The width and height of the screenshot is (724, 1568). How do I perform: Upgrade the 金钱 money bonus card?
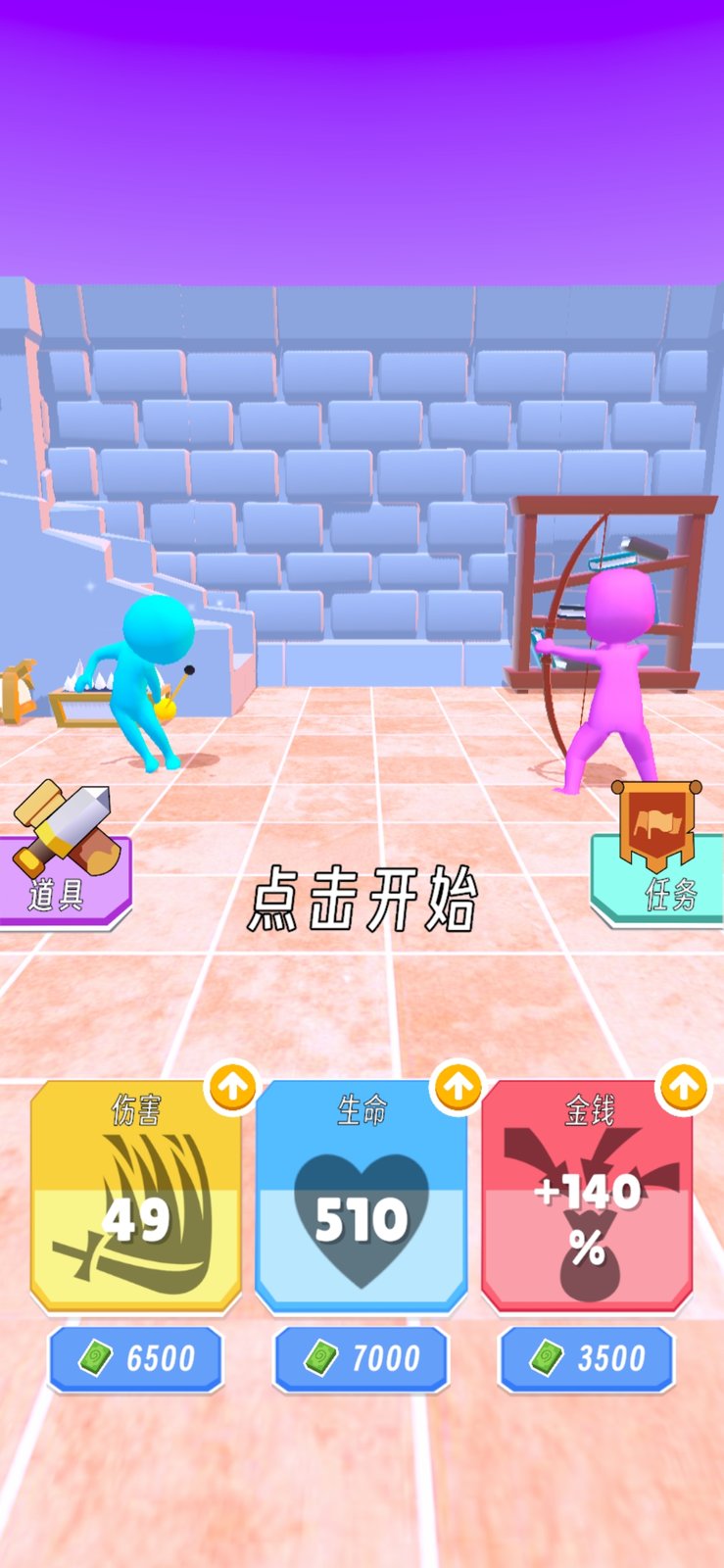tap(587, 1197)
